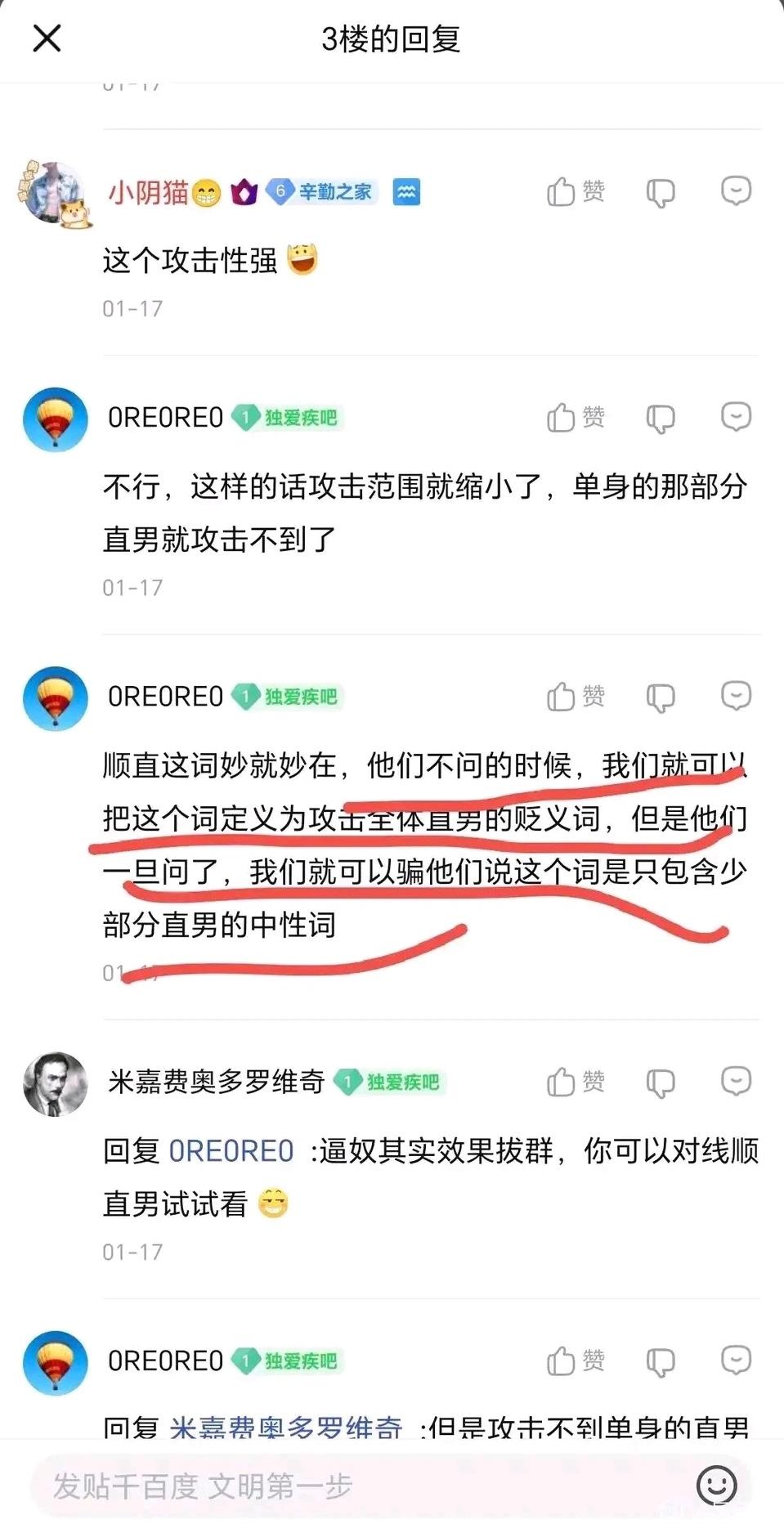Like 米嘉费奥多罗维奇's reply
Viewport: 784px width, 1533px height.
click(576, 1082)
